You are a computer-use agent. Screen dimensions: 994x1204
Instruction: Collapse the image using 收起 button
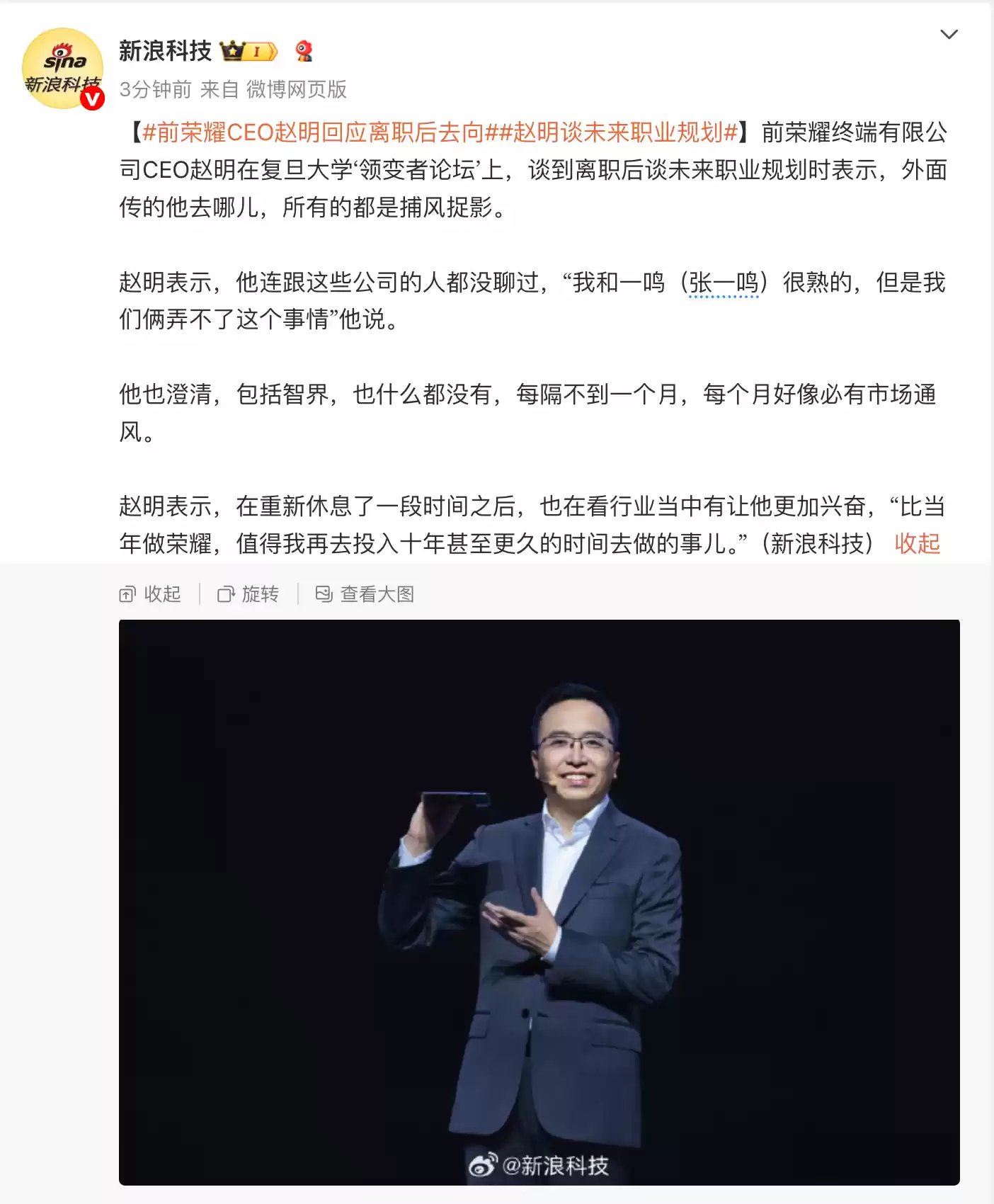tap(150, 594)
